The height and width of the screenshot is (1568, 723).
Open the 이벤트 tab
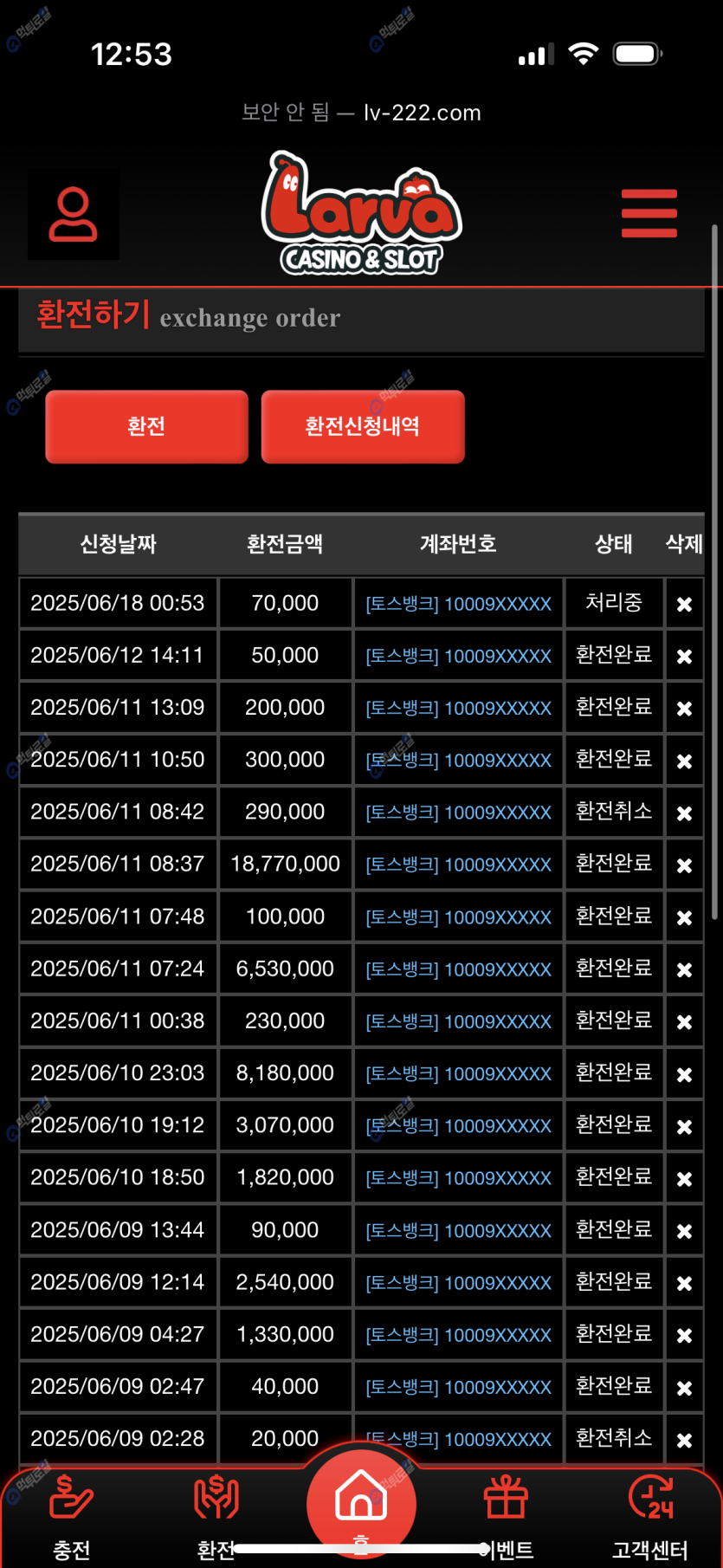(x=507, y=1516)
